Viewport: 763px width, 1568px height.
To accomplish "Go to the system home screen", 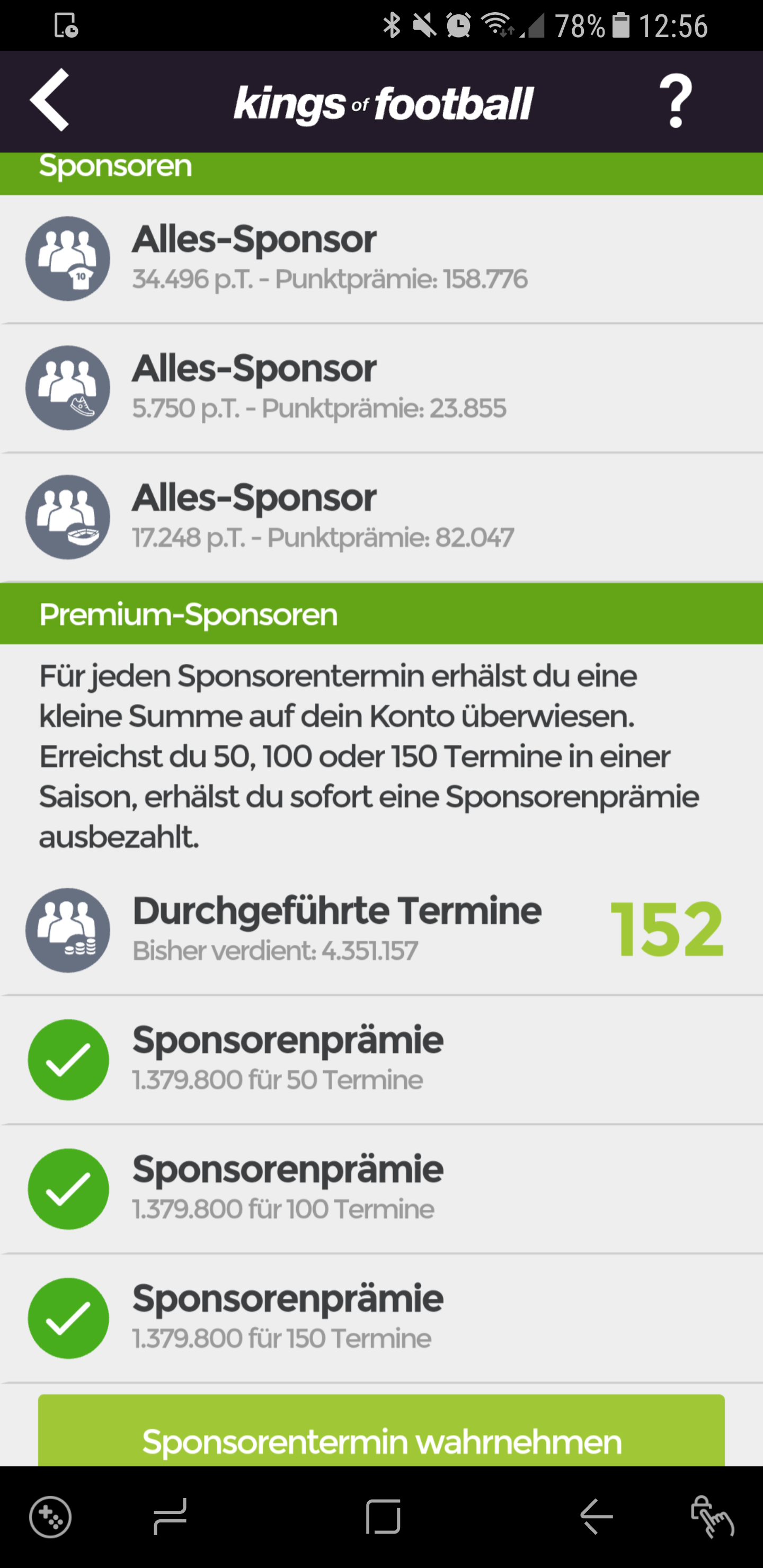I will tap(383, 1516).
